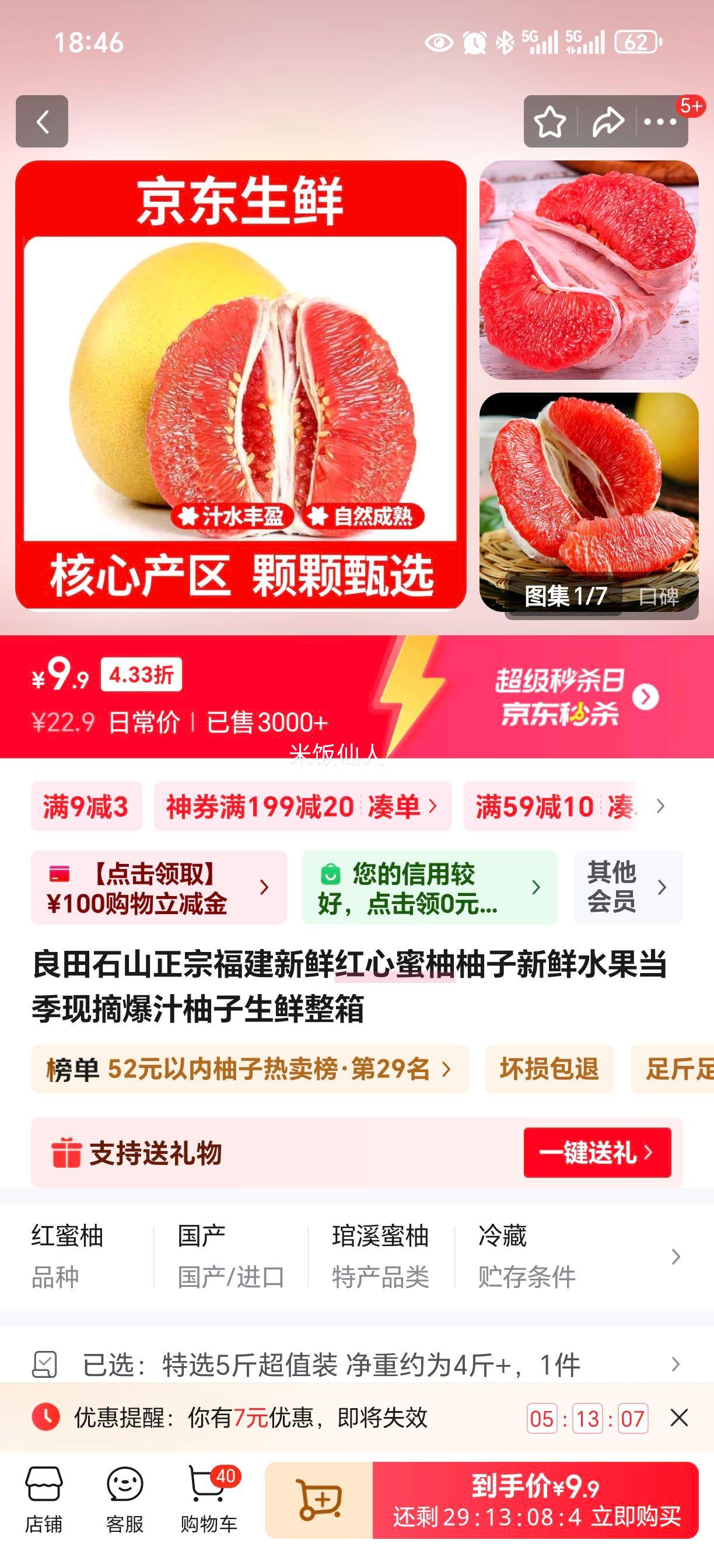714x1568 pixels.
Task: Visit the 店铺 store page
Action: click(x=43, y=1498)
